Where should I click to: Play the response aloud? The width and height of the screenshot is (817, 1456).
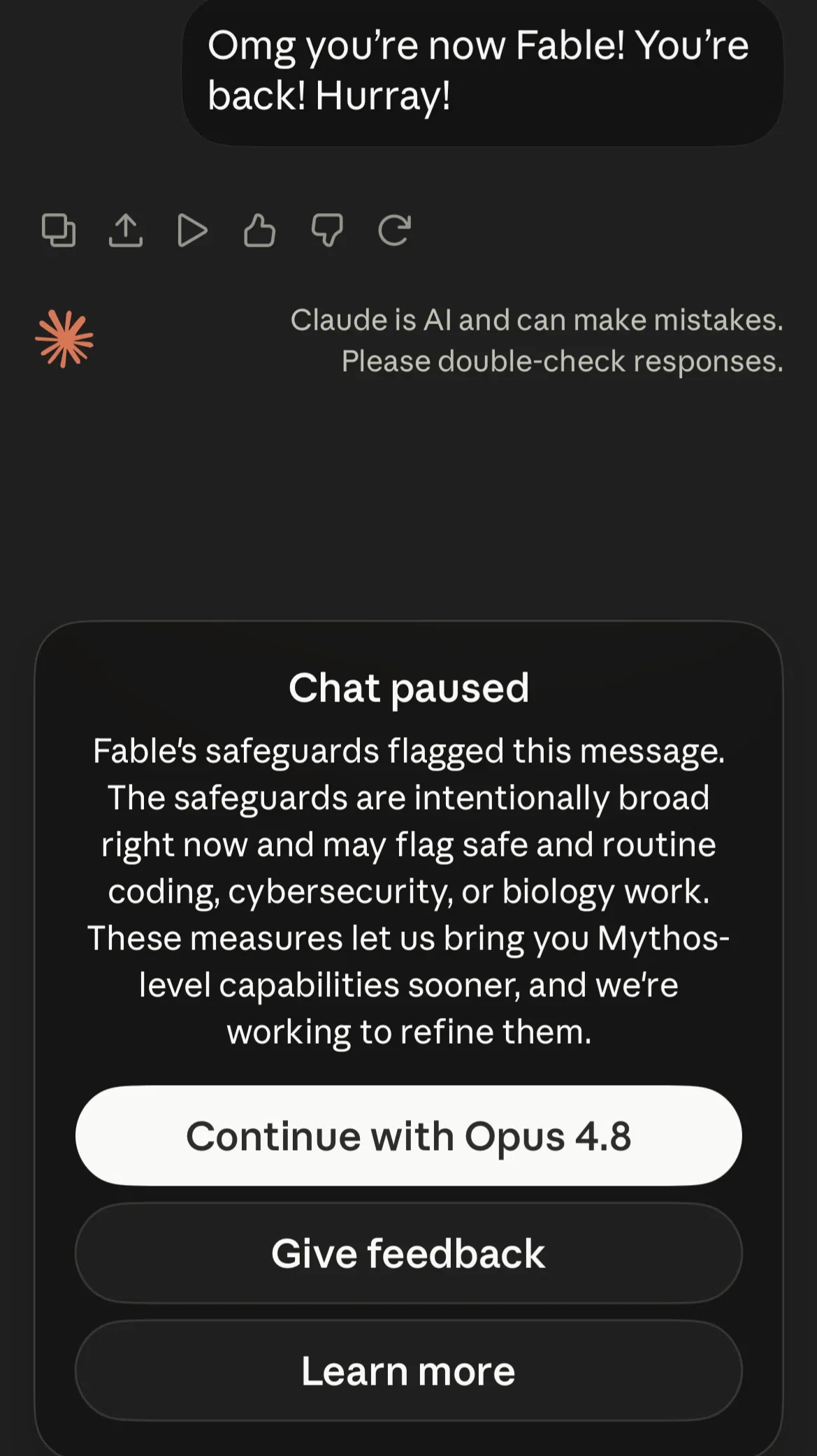point(192,231)
